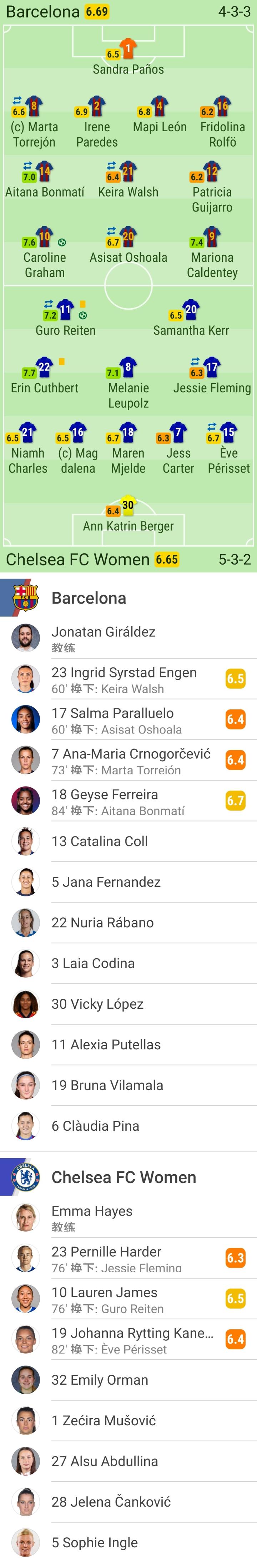257x1568 pixels.
Task: Select Ann Katrin Berger in goal
Action: (x=128, y=516)
